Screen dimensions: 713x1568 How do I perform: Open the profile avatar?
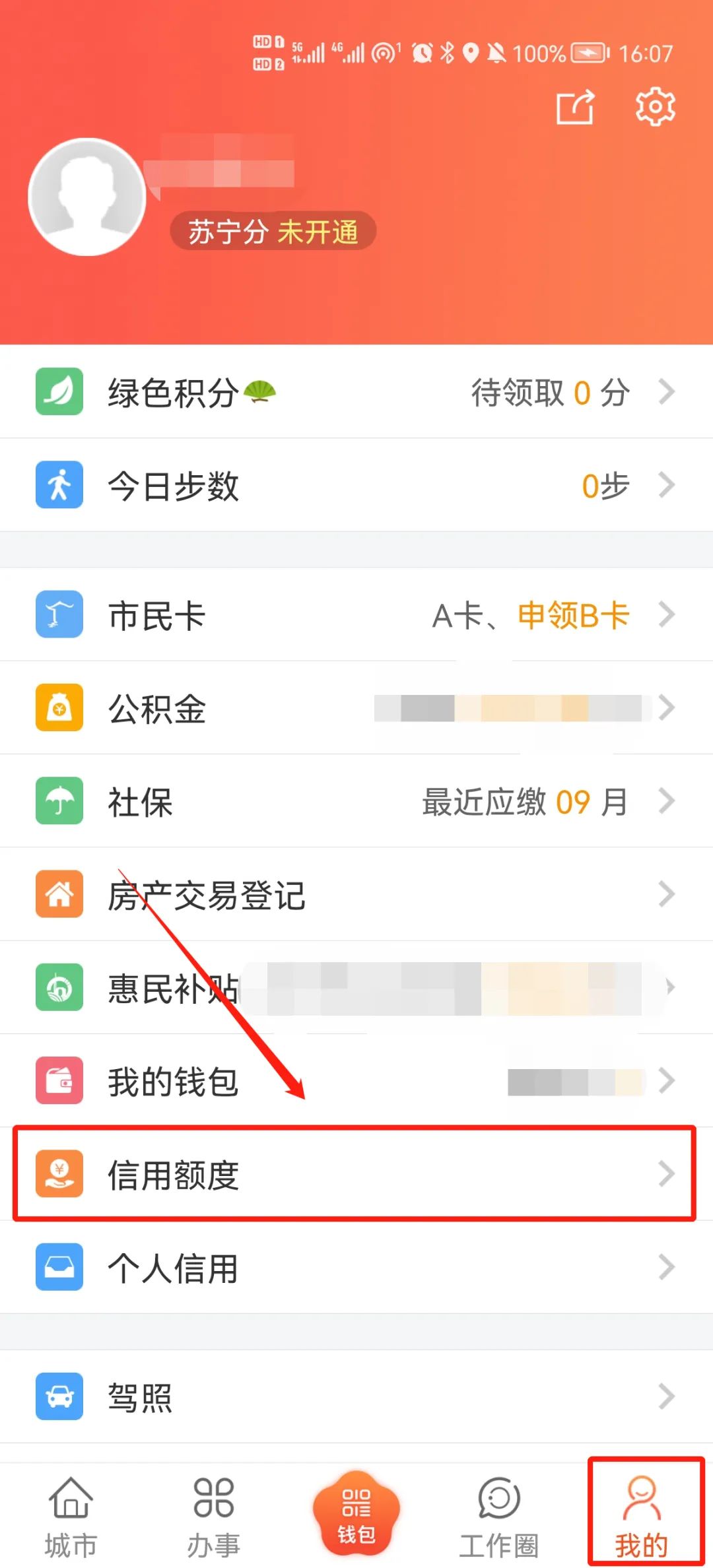point(87,197)
